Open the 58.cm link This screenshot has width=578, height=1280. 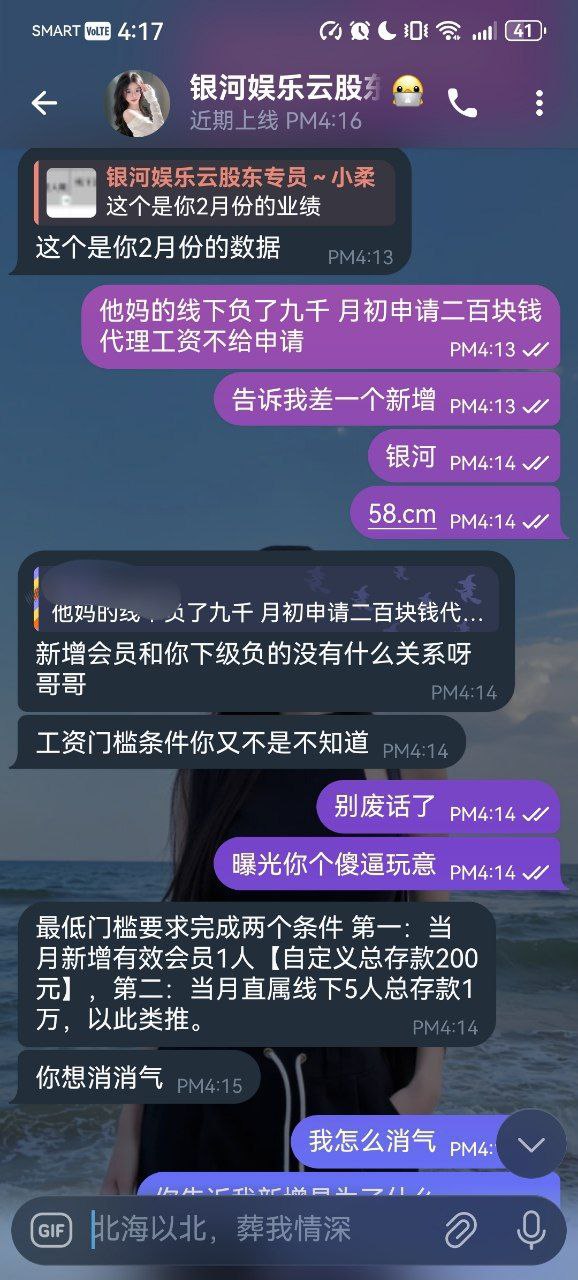402,514
